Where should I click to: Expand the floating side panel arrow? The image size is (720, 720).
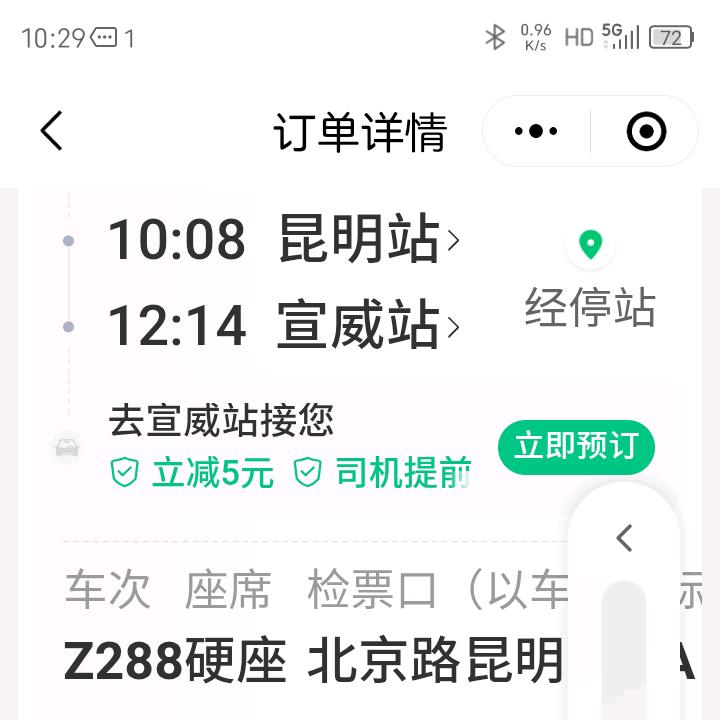pos(624,538)
